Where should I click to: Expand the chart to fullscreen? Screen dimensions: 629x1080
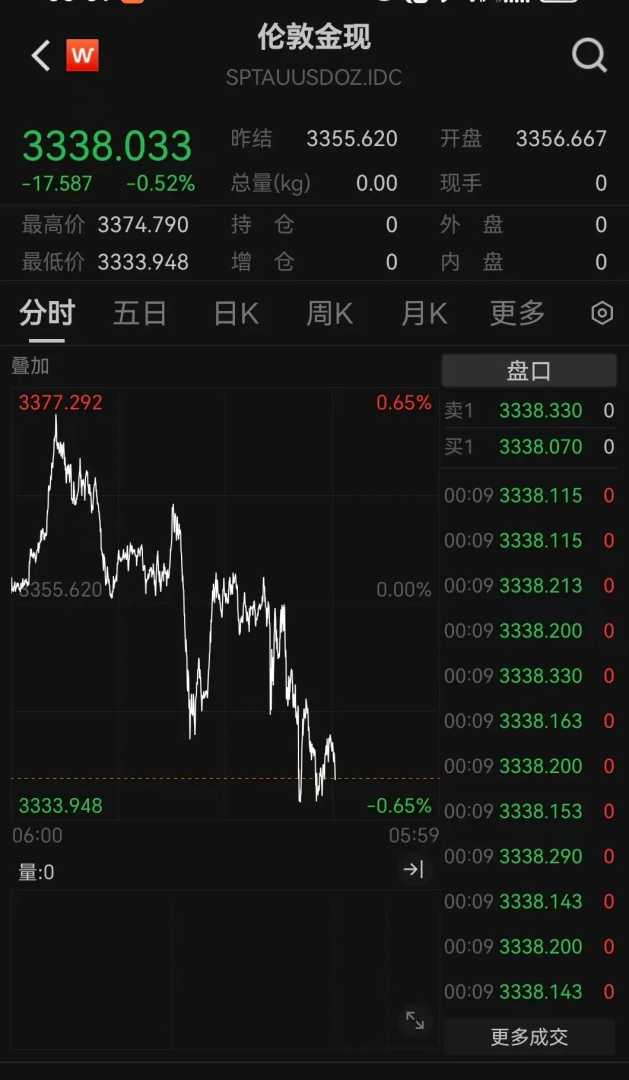point(414,1020)
